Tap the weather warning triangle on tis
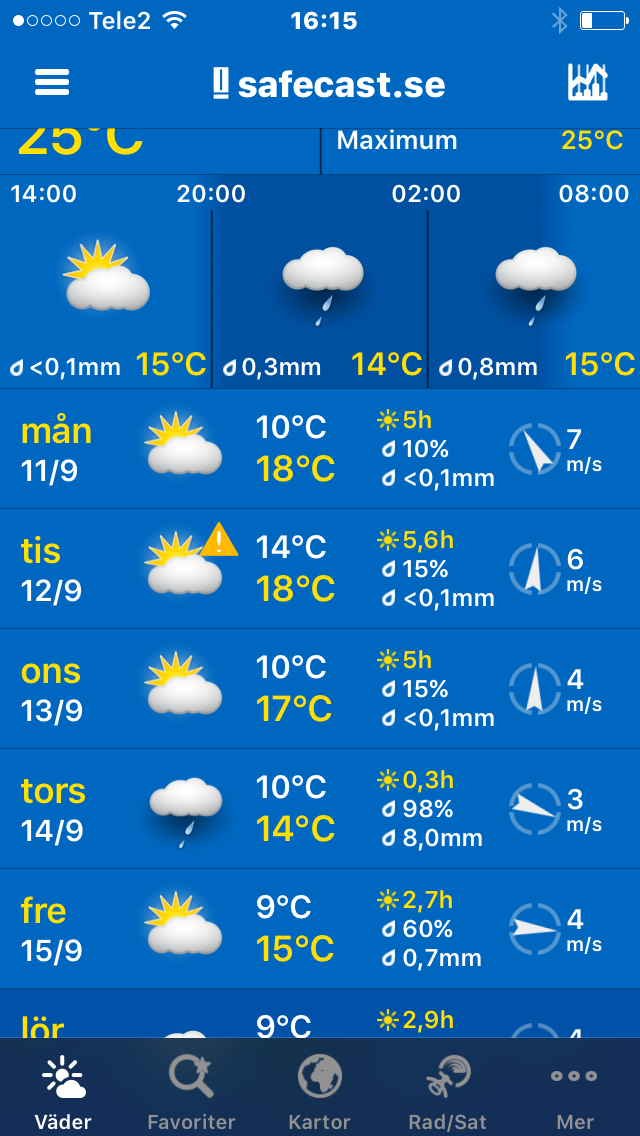 point(219,541)
